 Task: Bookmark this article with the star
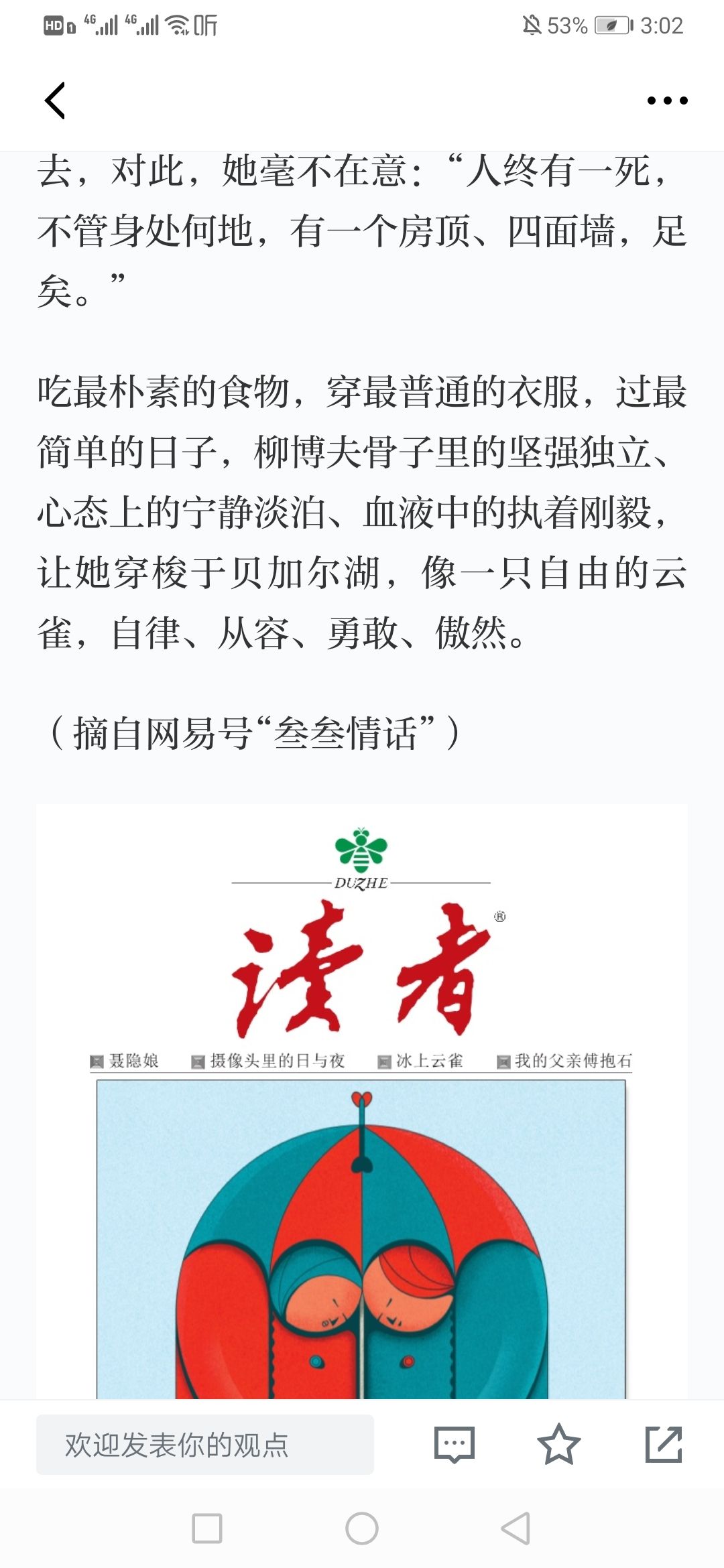[558, 1445]
